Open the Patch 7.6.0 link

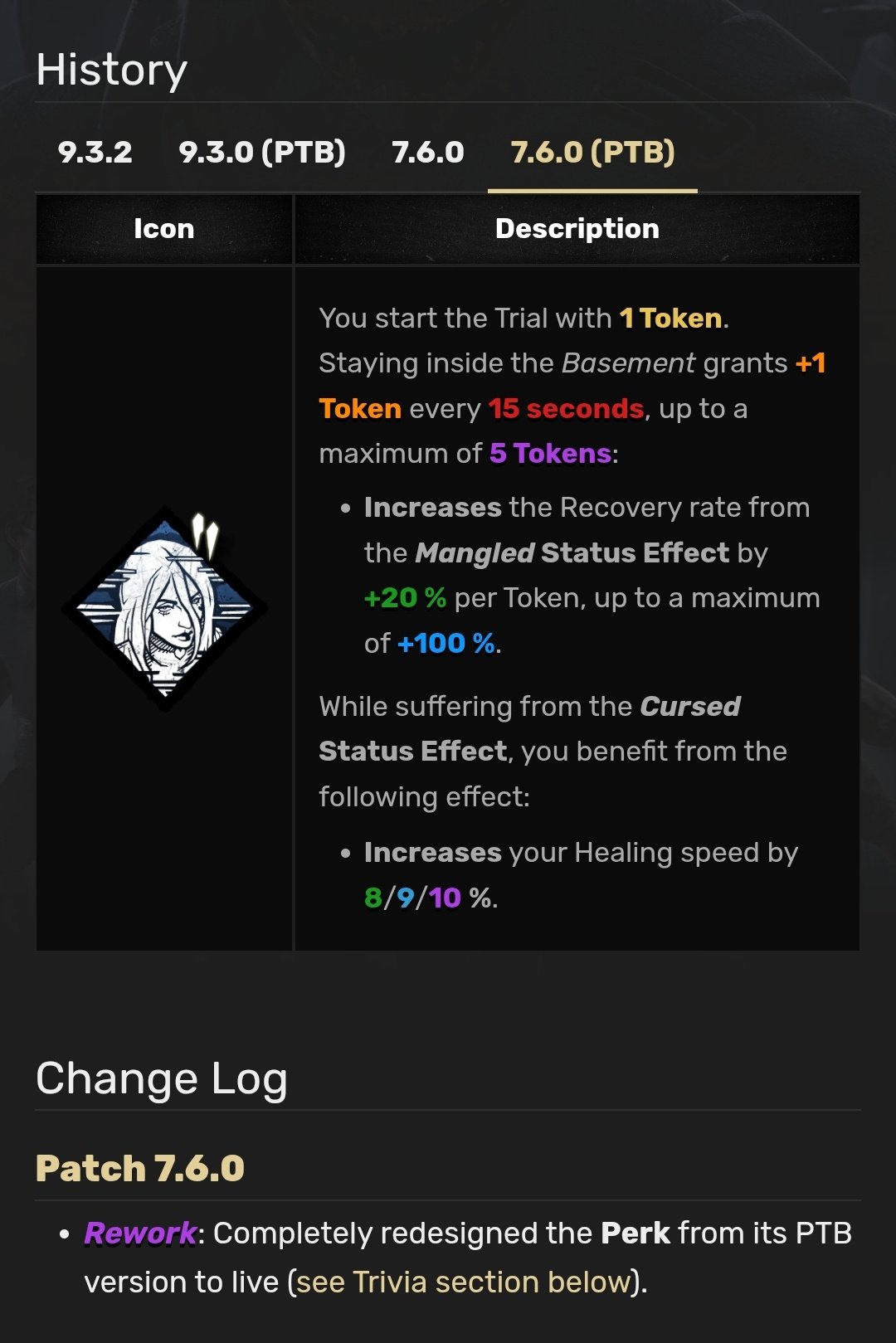click(140, 1168)
